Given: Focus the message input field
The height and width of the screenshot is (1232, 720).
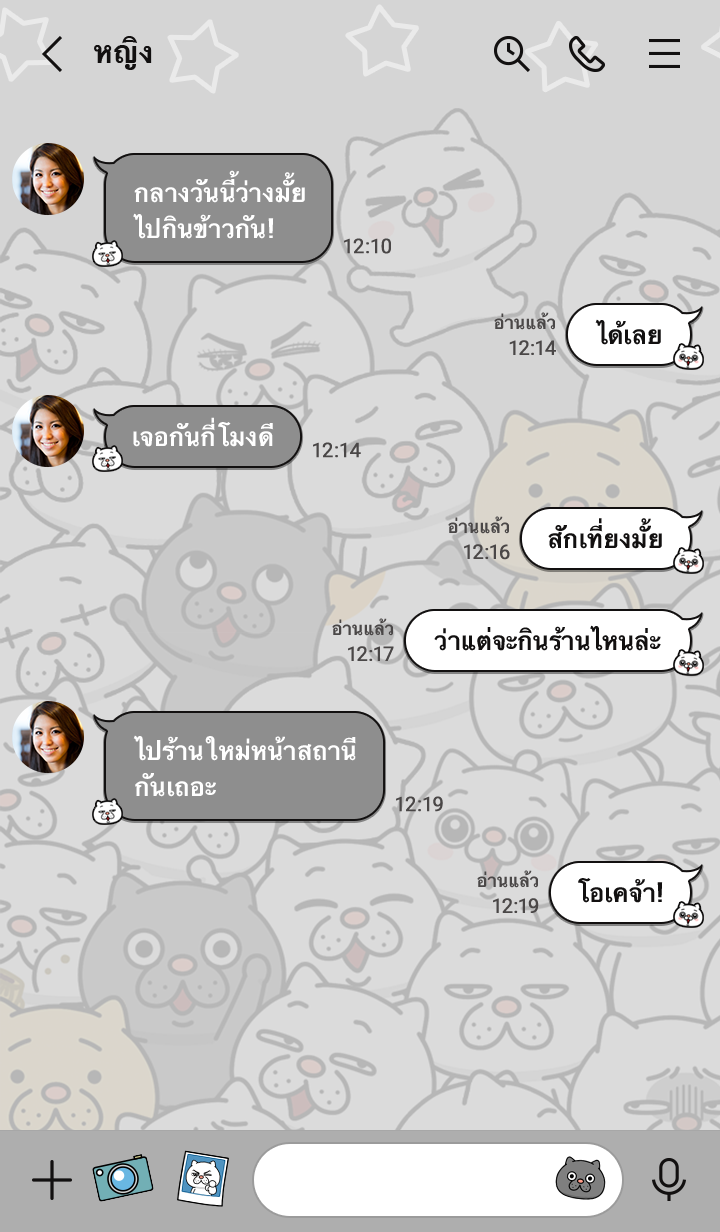Looking at the screenshot, I should (x=400, y=1180).
